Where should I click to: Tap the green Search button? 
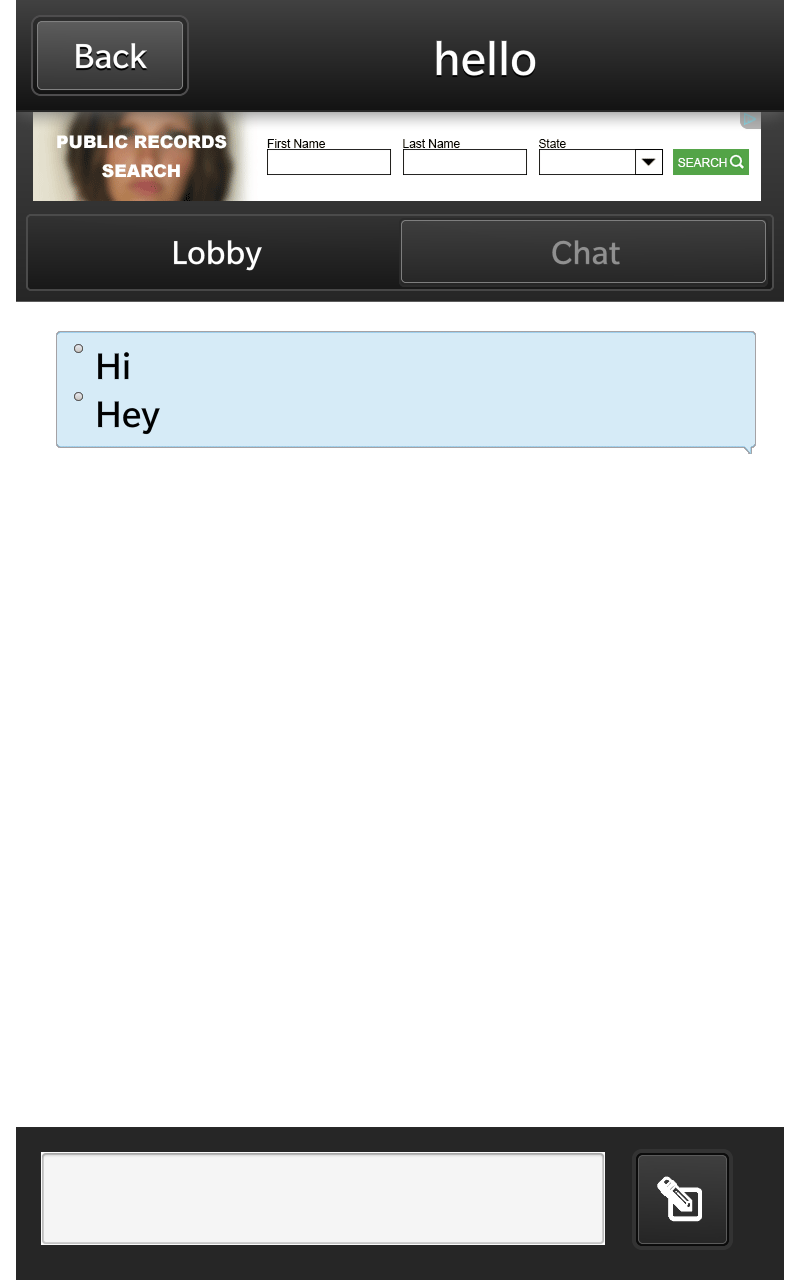tap(710, 162)
